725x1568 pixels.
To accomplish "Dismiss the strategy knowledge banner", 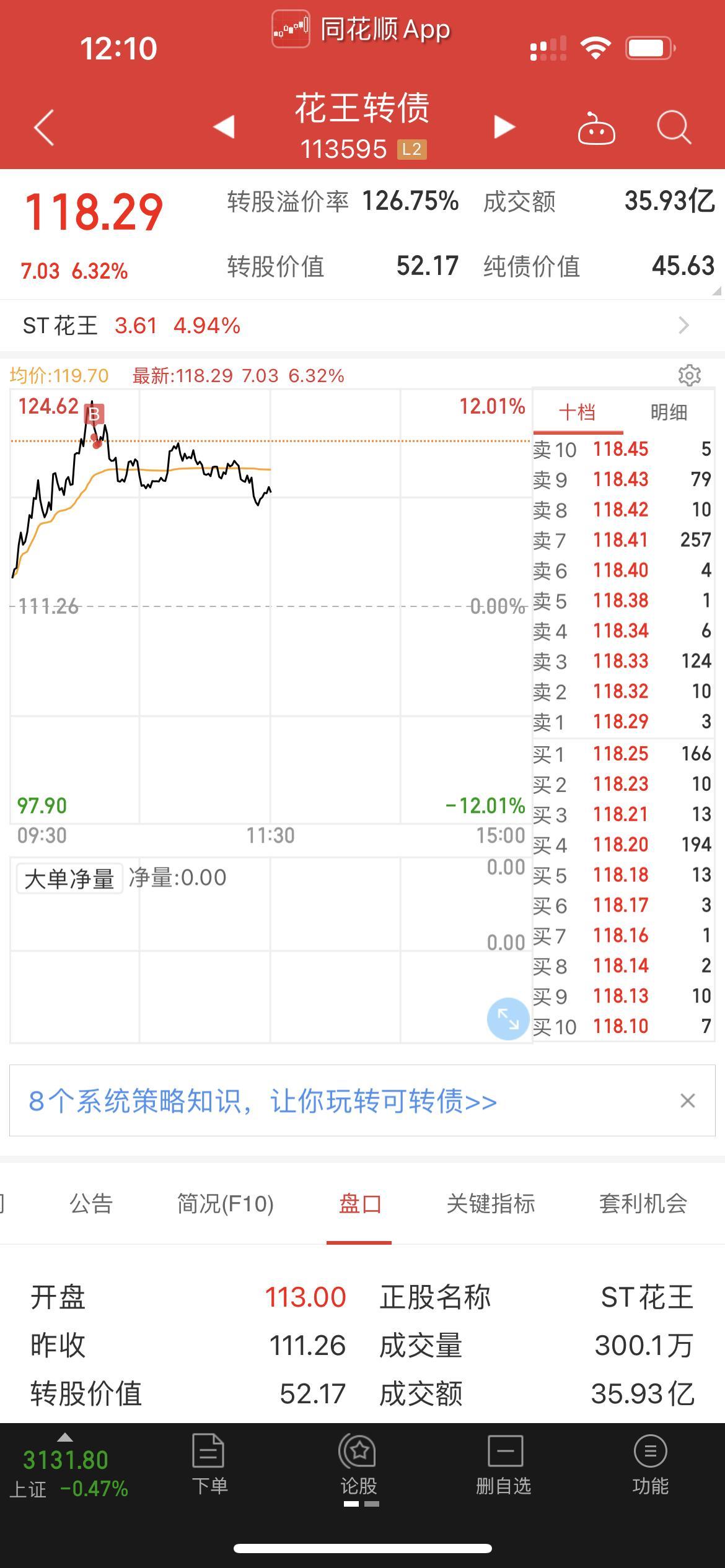I will point(687,1100).
